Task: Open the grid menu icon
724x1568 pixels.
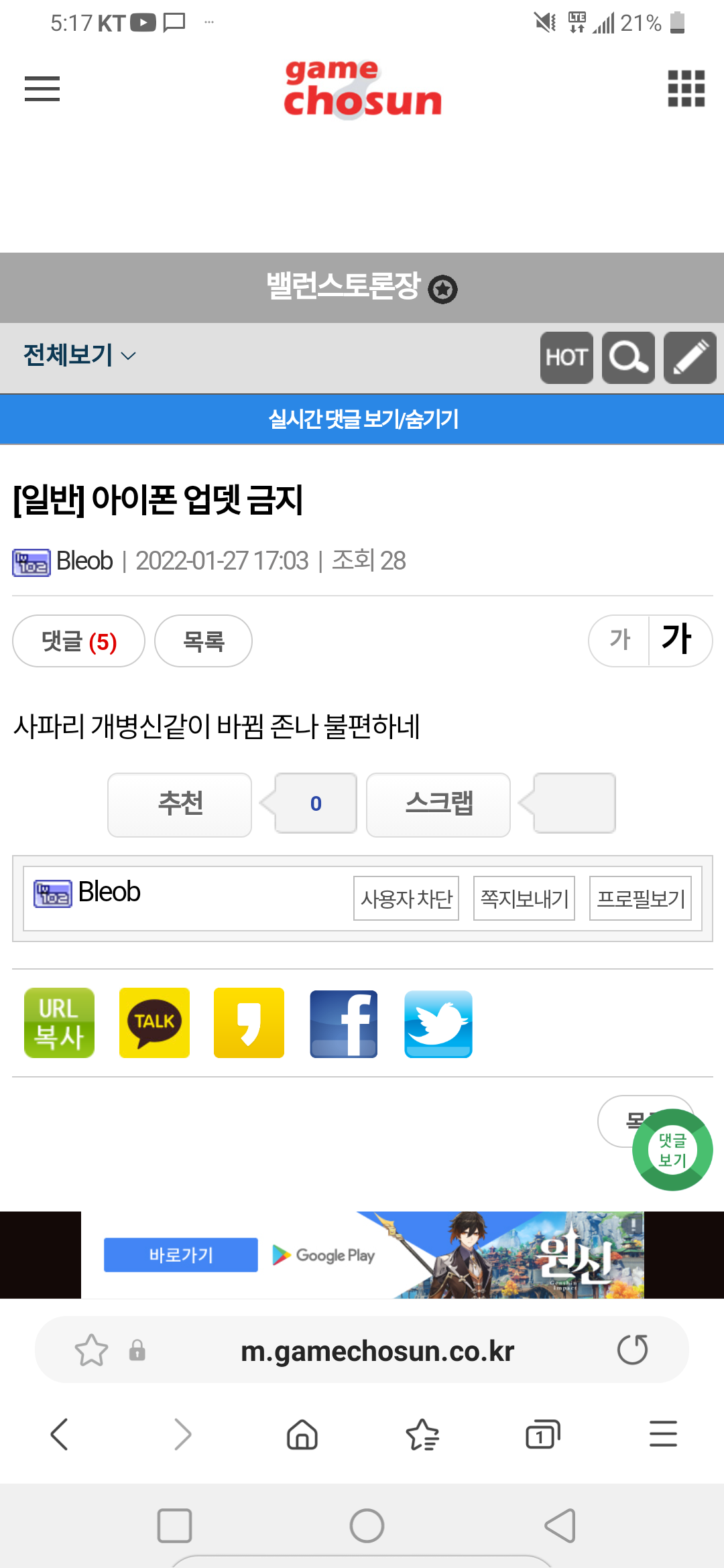Action: click(x=686, y=88)
